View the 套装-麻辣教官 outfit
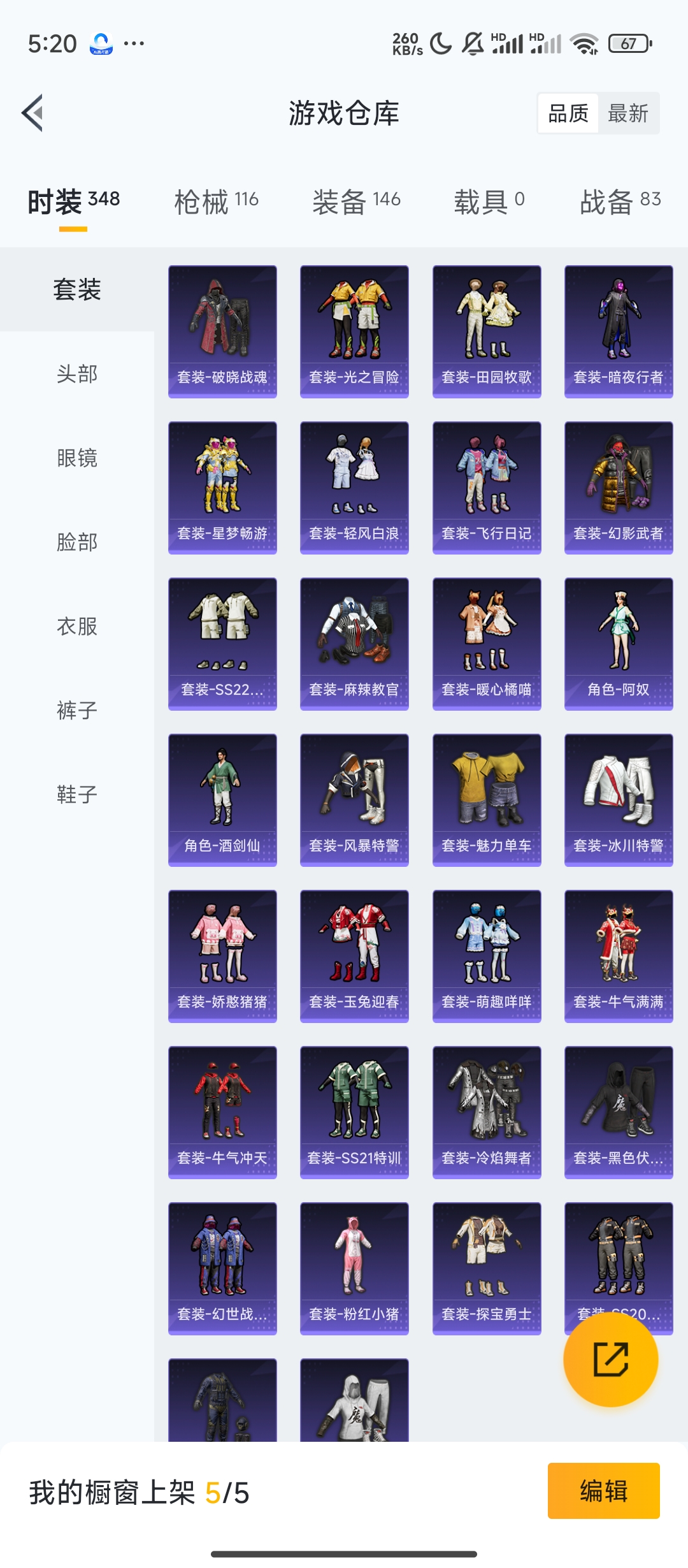 point(354,644)
